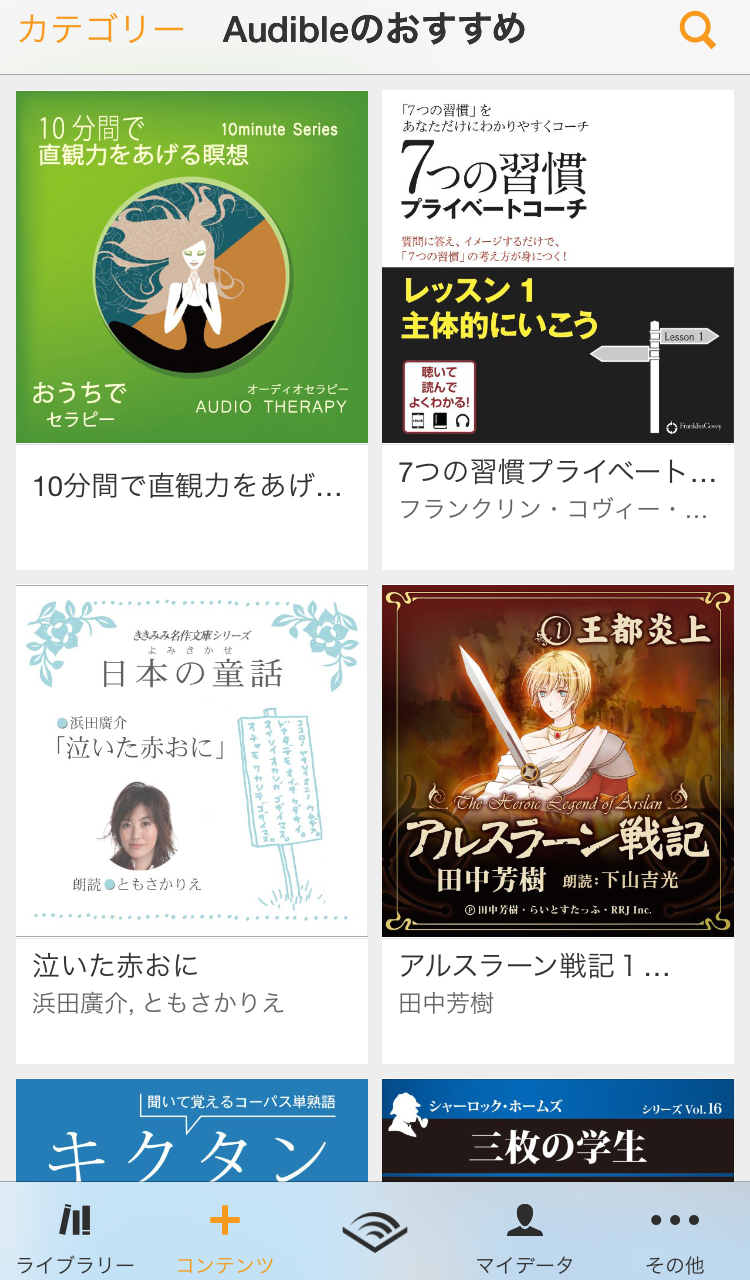Open the search magnifier icon
750x1280 pixels.
697,30
